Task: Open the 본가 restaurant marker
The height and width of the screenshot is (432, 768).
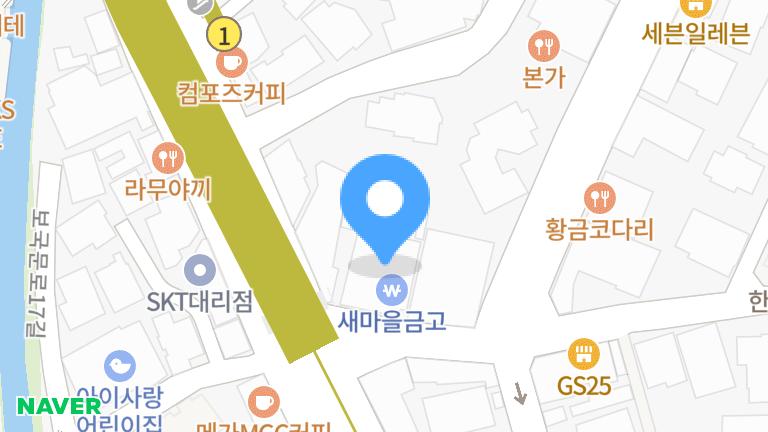Action: click(544, 45)
